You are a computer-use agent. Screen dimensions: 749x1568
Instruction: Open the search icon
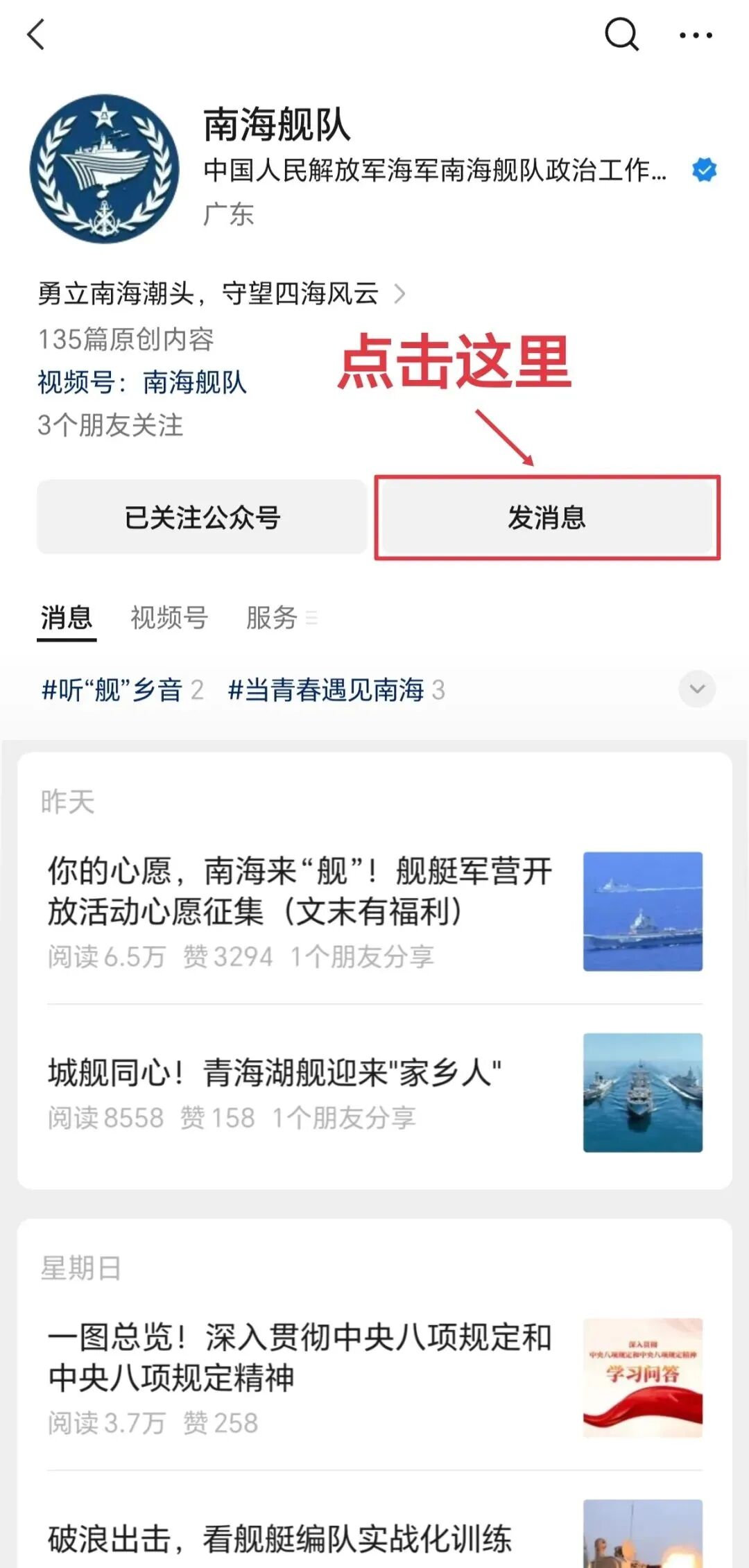[621, 34]
